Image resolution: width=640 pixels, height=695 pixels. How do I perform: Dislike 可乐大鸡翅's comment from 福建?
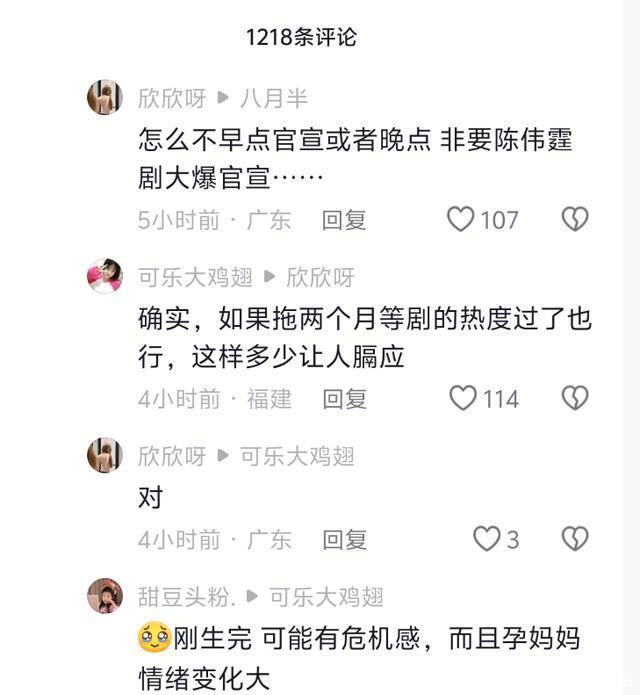[574, 398]
